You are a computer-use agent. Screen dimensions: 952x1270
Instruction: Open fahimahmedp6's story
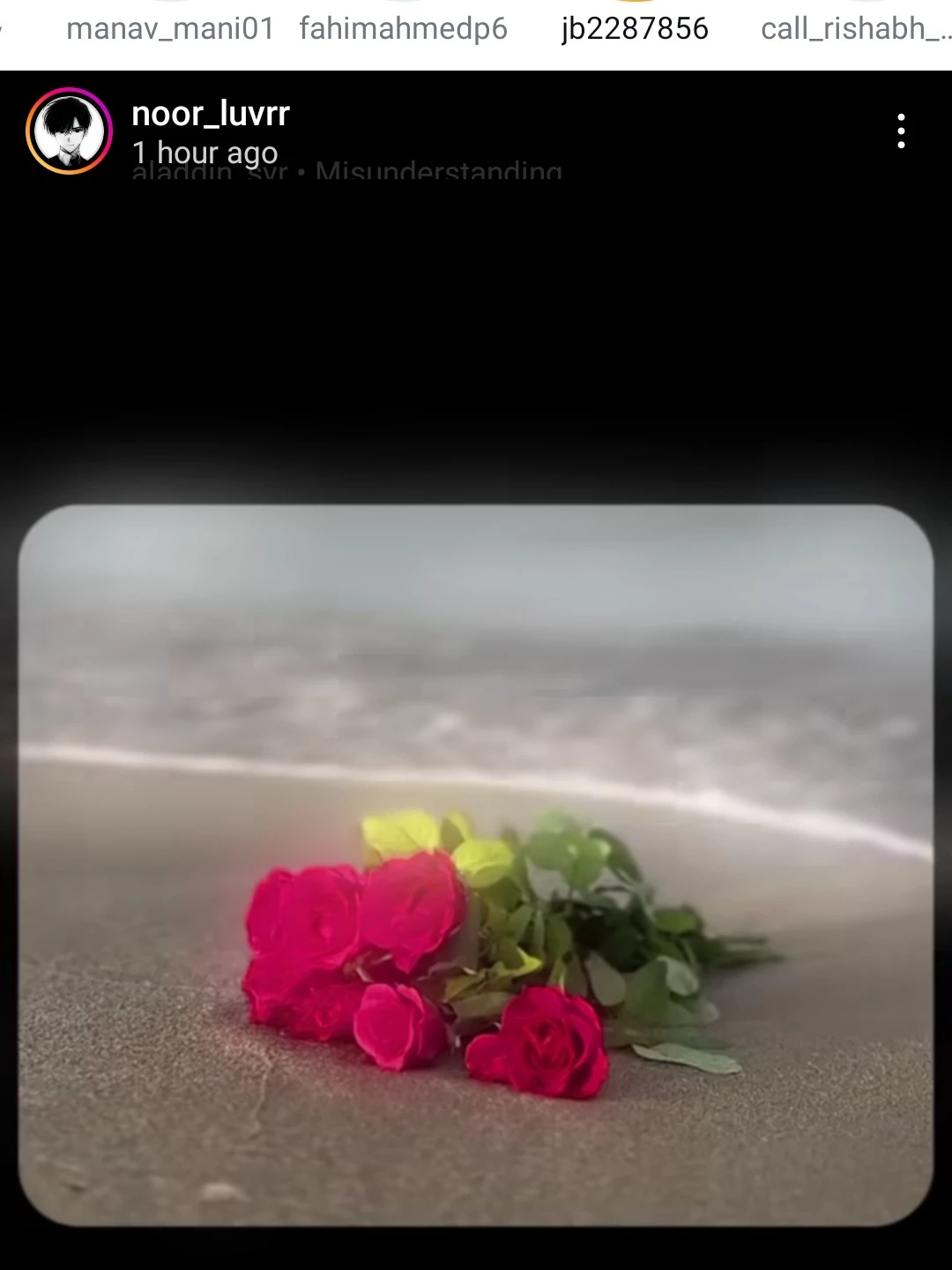(403, 28)
